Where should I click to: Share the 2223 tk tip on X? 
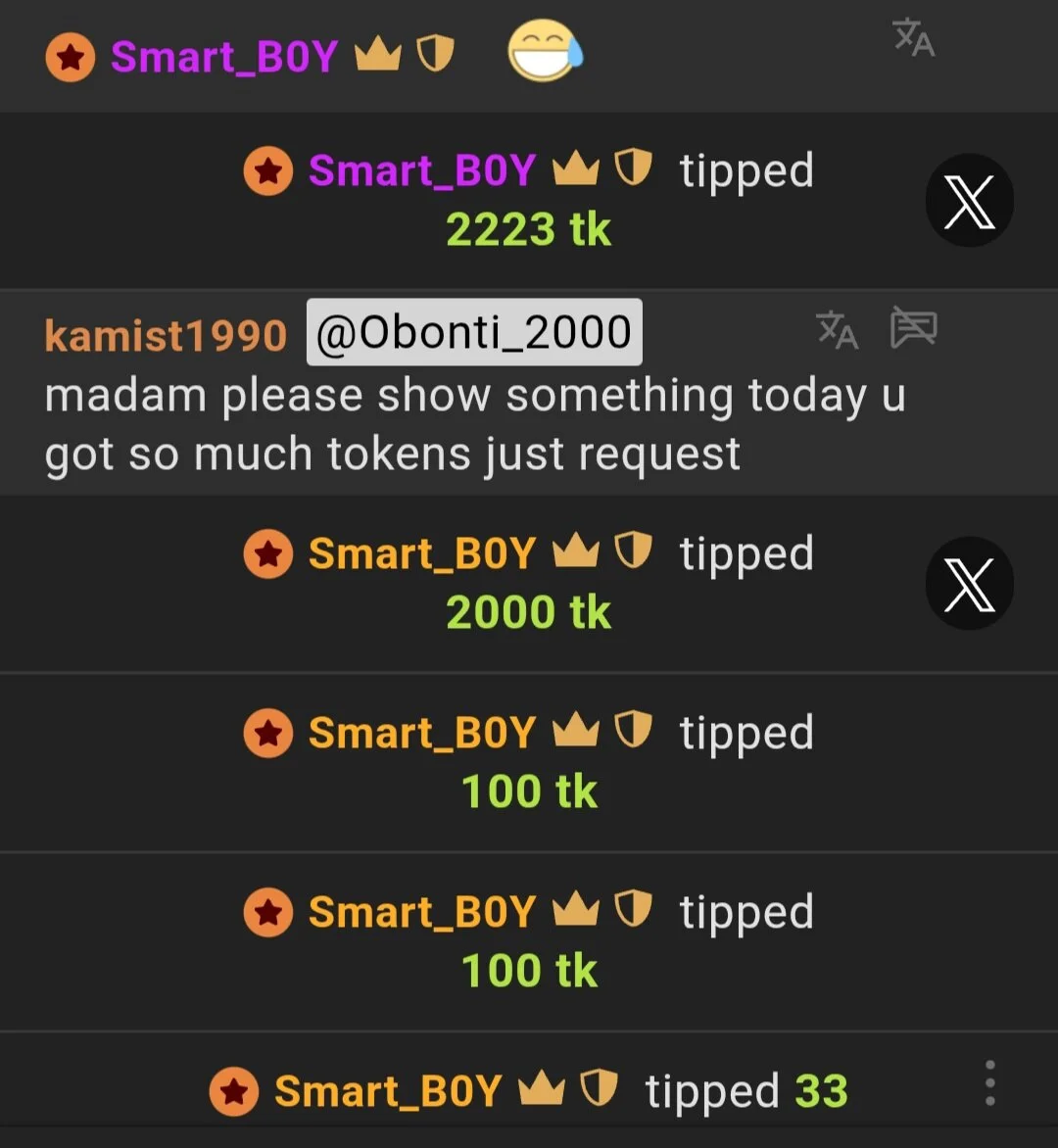(x=969, y=201)
